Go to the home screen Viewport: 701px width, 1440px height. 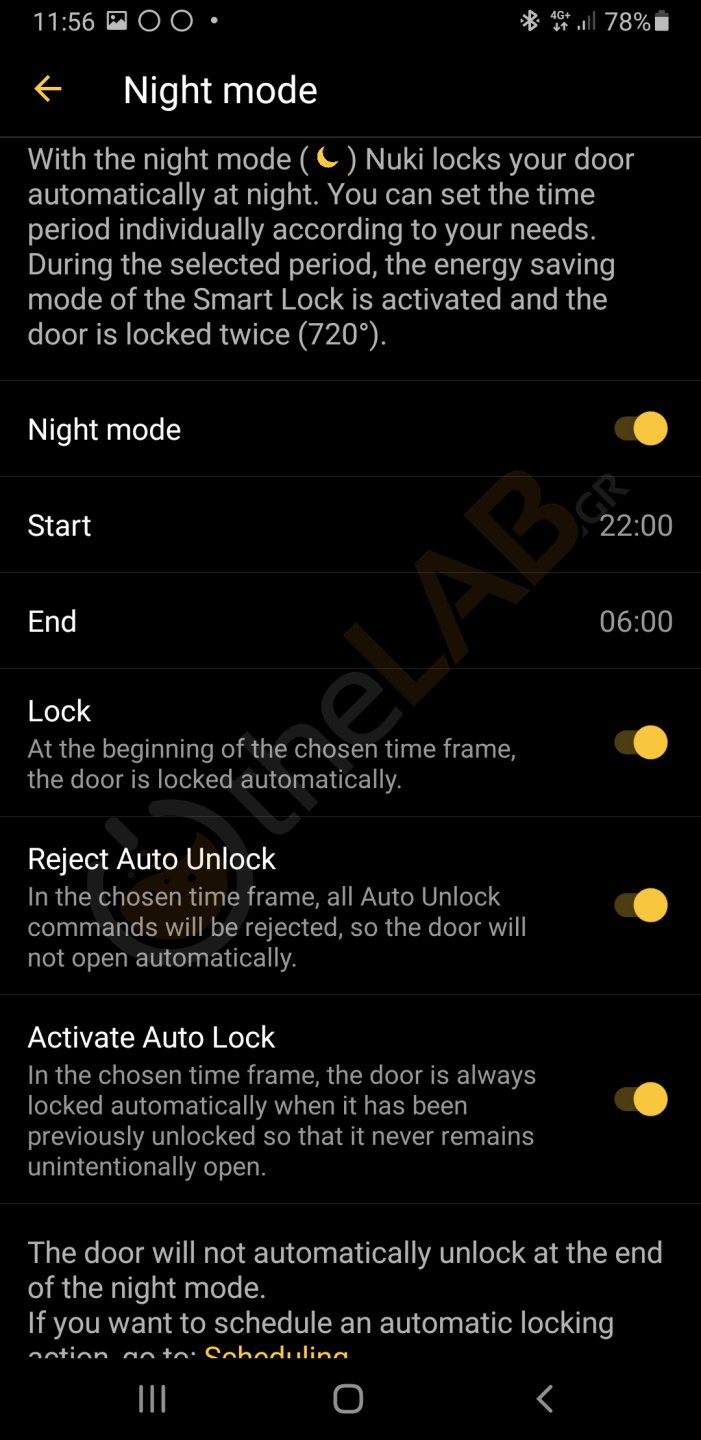(348, 1399)
